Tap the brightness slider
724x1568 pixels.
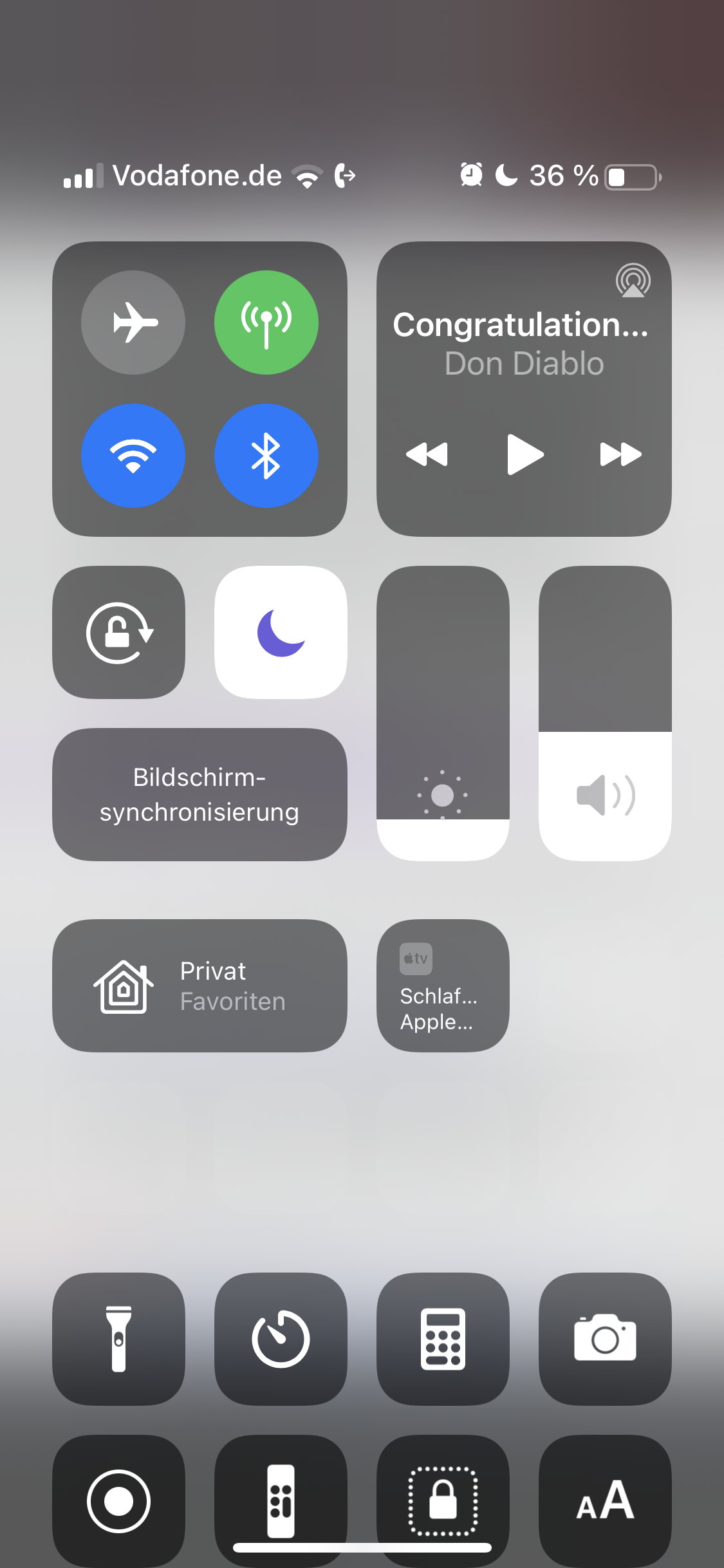[x=443, y=713]
